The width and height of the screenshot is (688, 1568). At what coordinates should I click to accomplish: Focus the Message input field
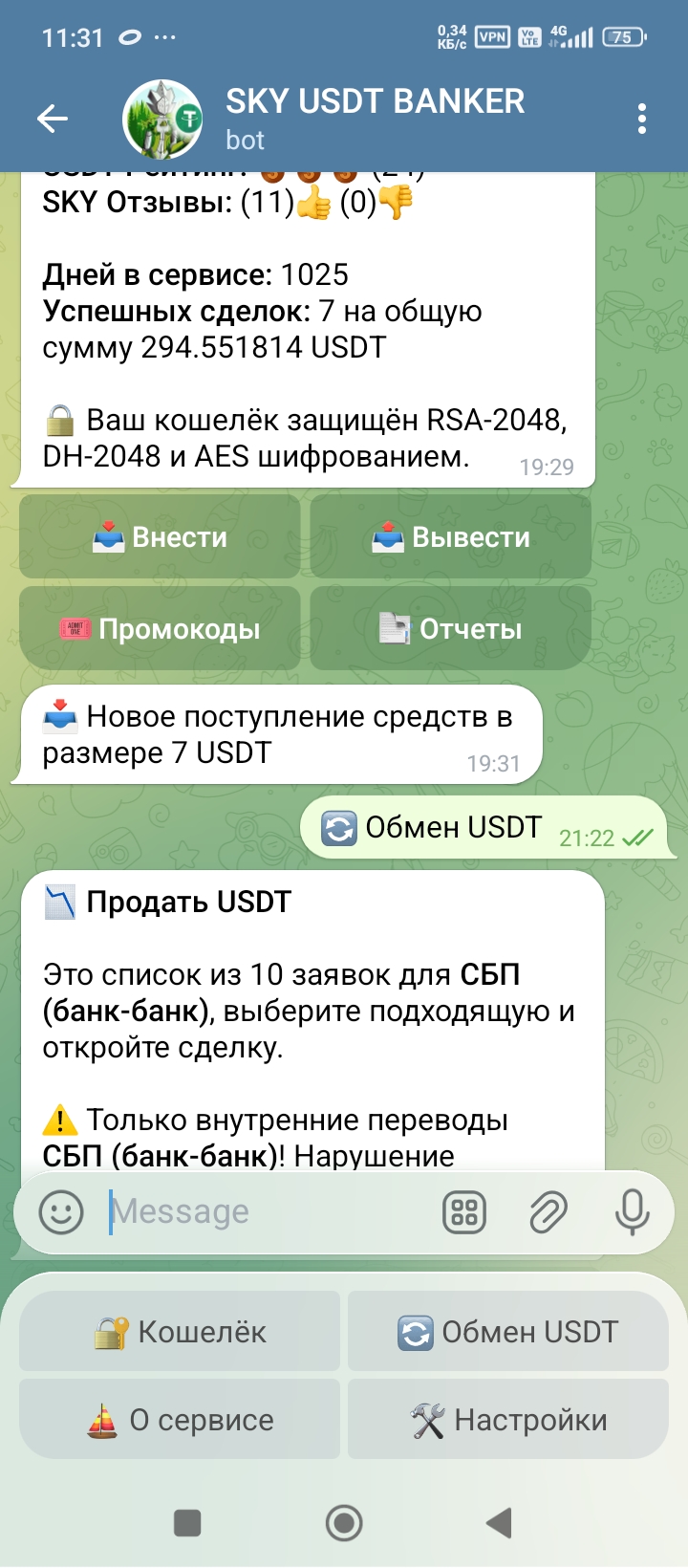(268, 1212)
